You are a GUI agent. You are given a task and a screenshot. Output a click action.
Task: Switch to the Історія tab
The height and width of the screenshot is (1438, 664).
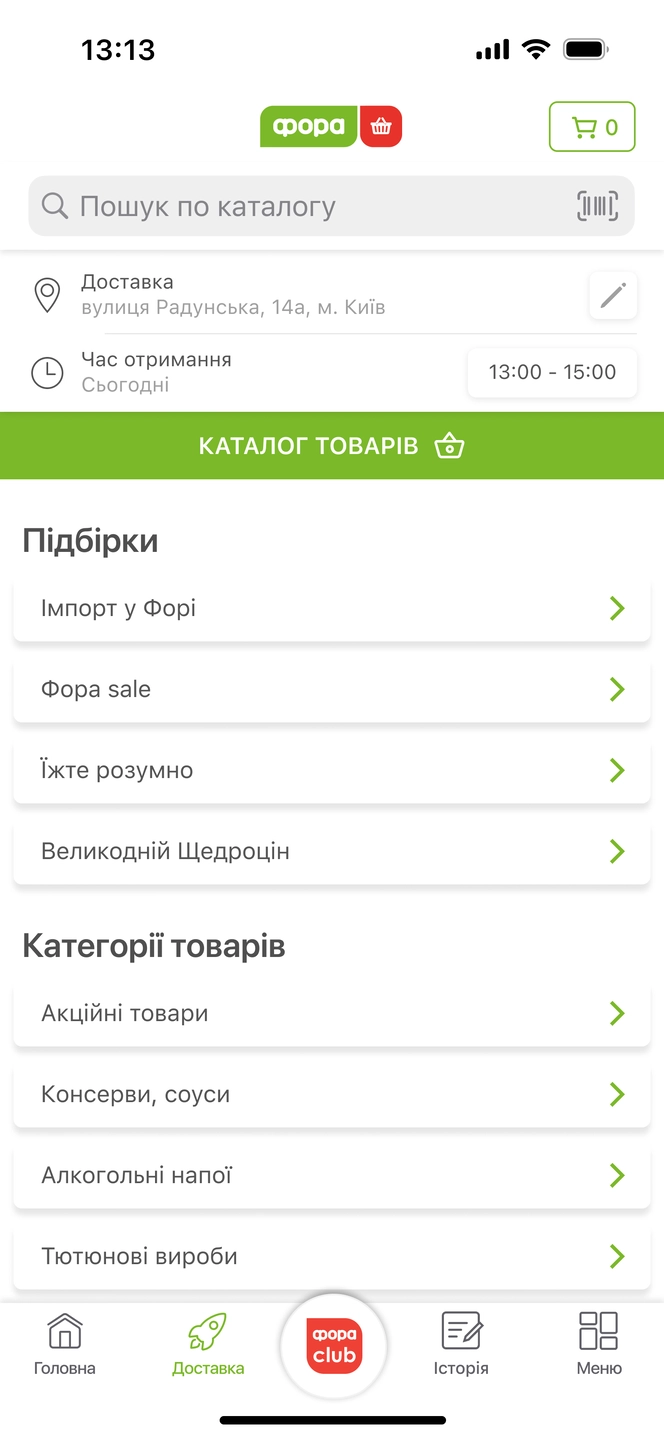click(461, 1345)
